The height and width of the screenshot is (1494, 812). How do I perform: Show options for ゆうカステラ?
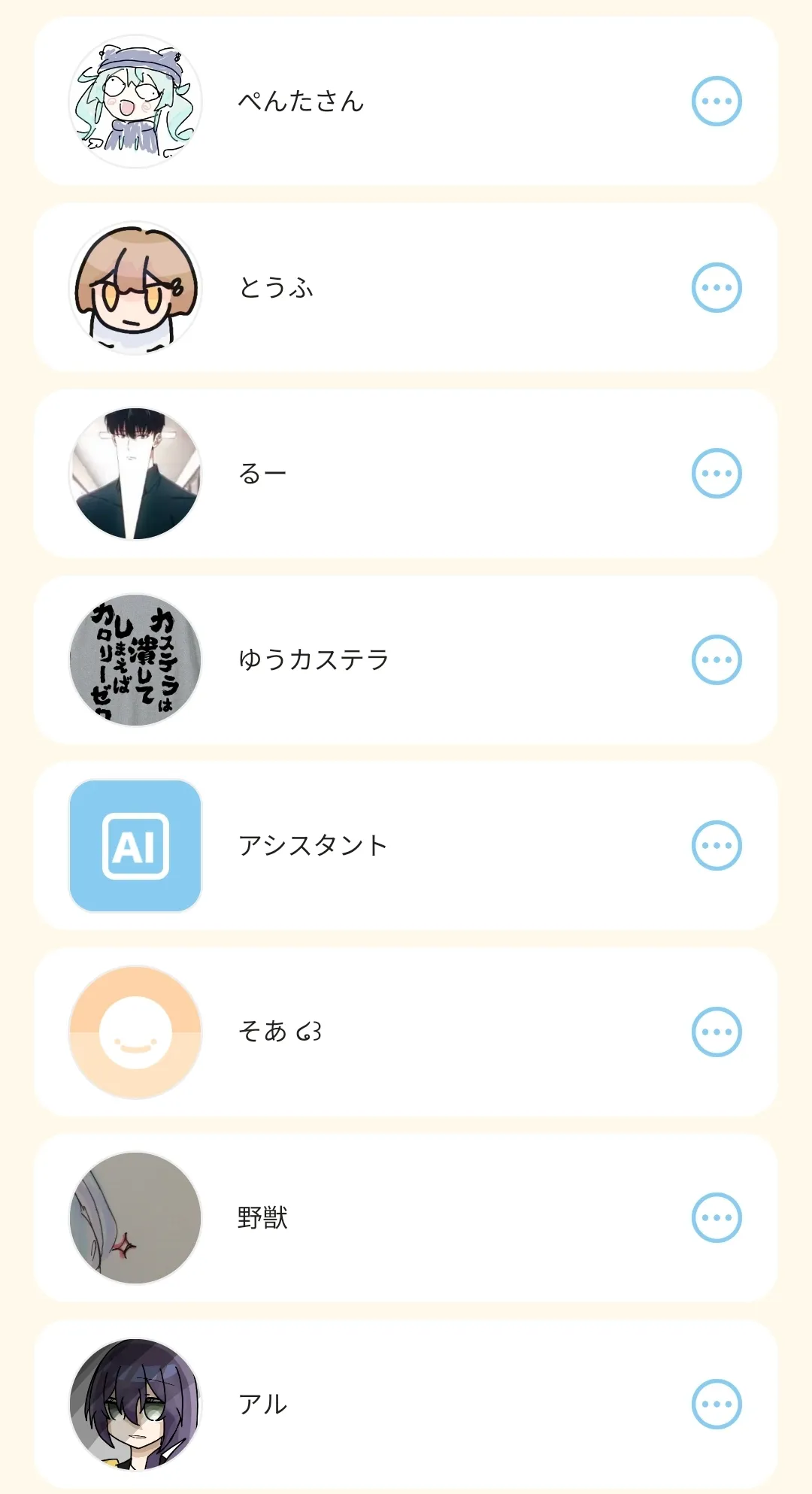pyautogui.click(x=716, y=659)
